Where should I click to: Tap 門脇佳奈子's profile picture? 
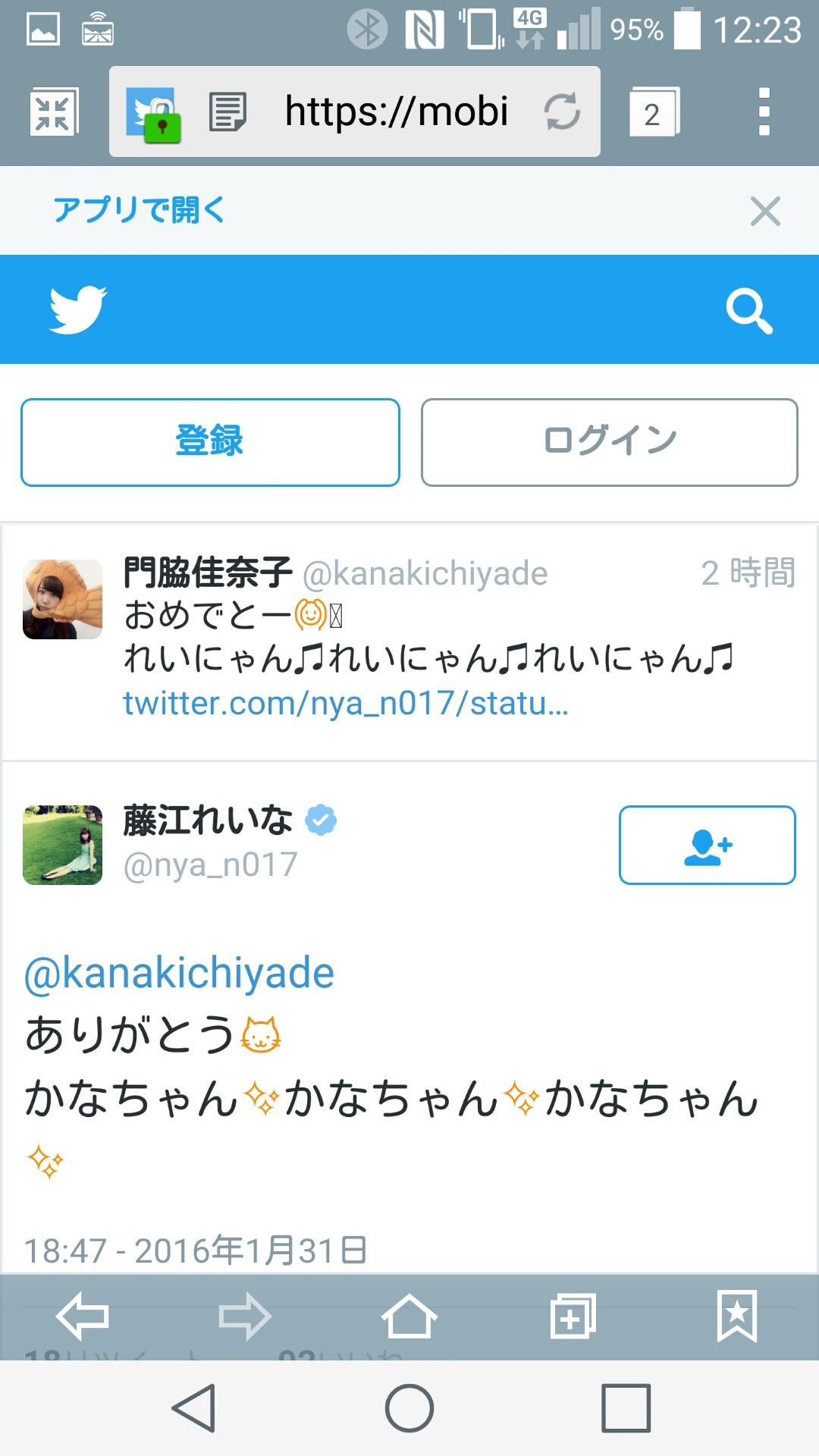point(62,599)
